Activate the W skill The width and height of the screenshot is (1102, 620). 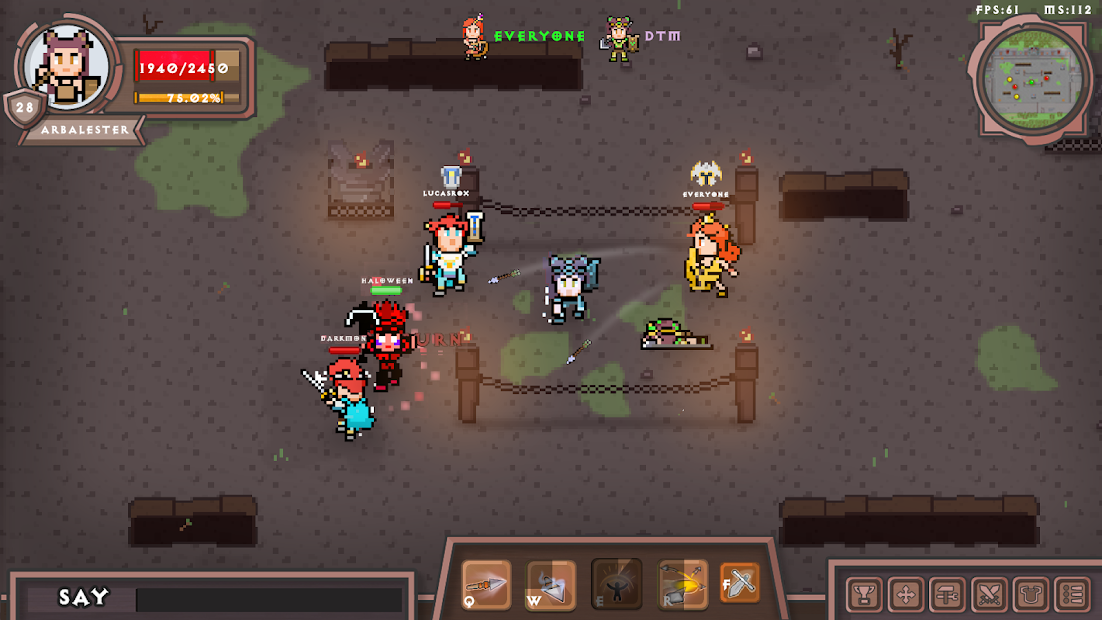[551, 585]
